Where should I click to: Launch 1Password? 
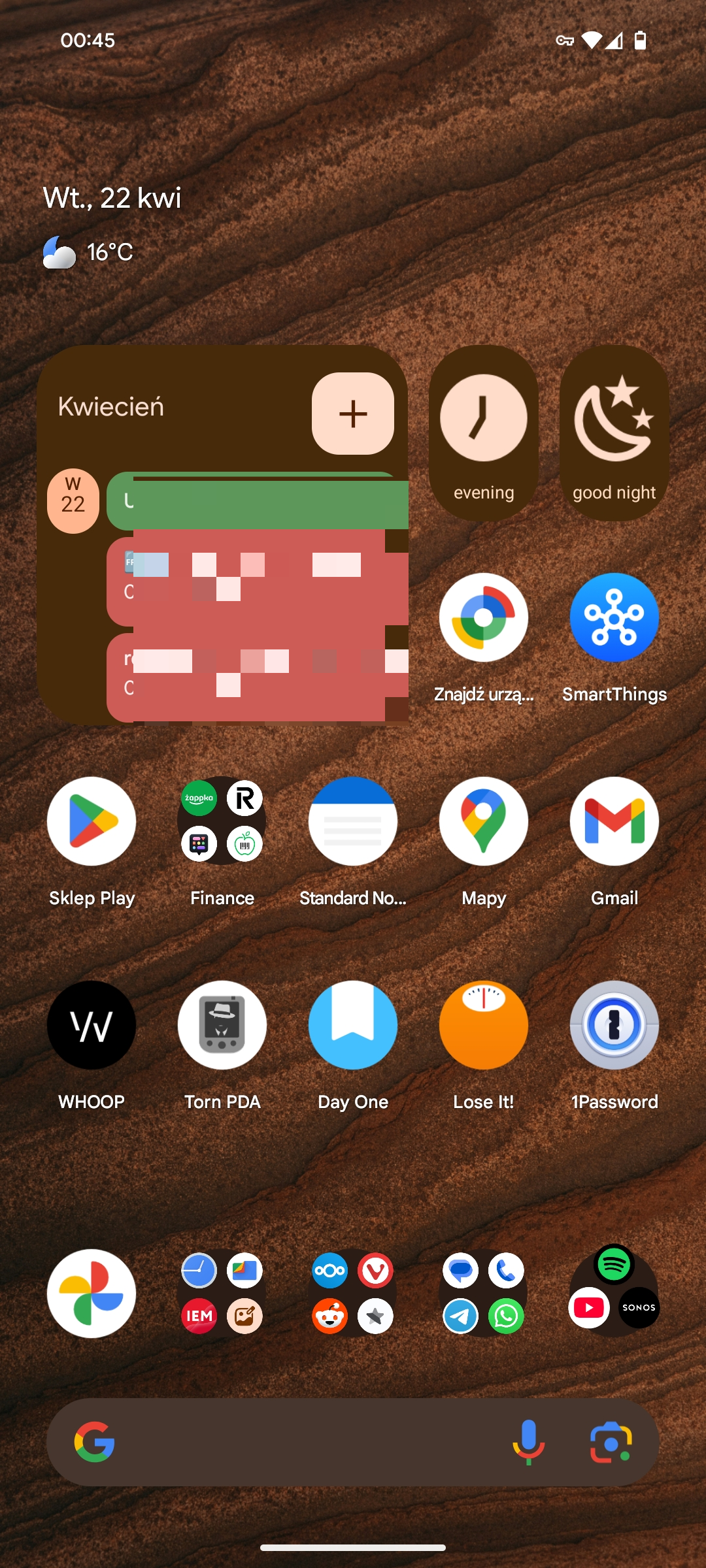point(614,1025)
